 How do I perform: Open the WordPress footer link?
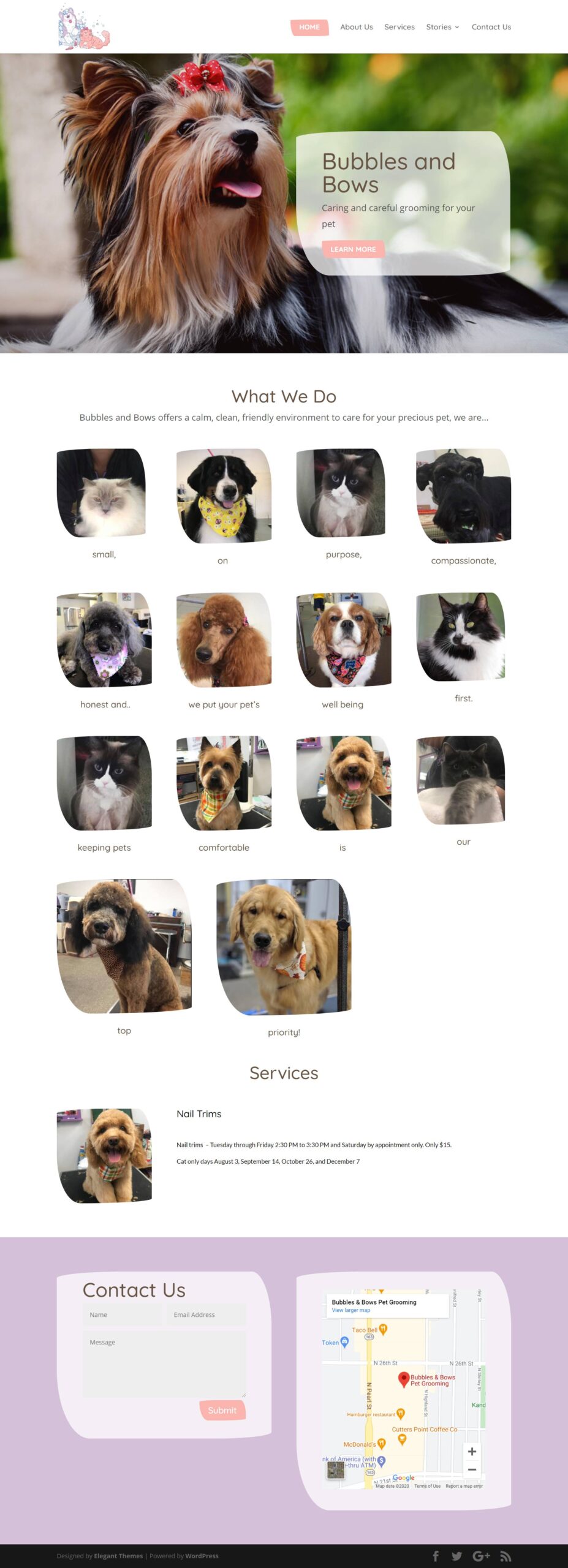[202, 1556]
